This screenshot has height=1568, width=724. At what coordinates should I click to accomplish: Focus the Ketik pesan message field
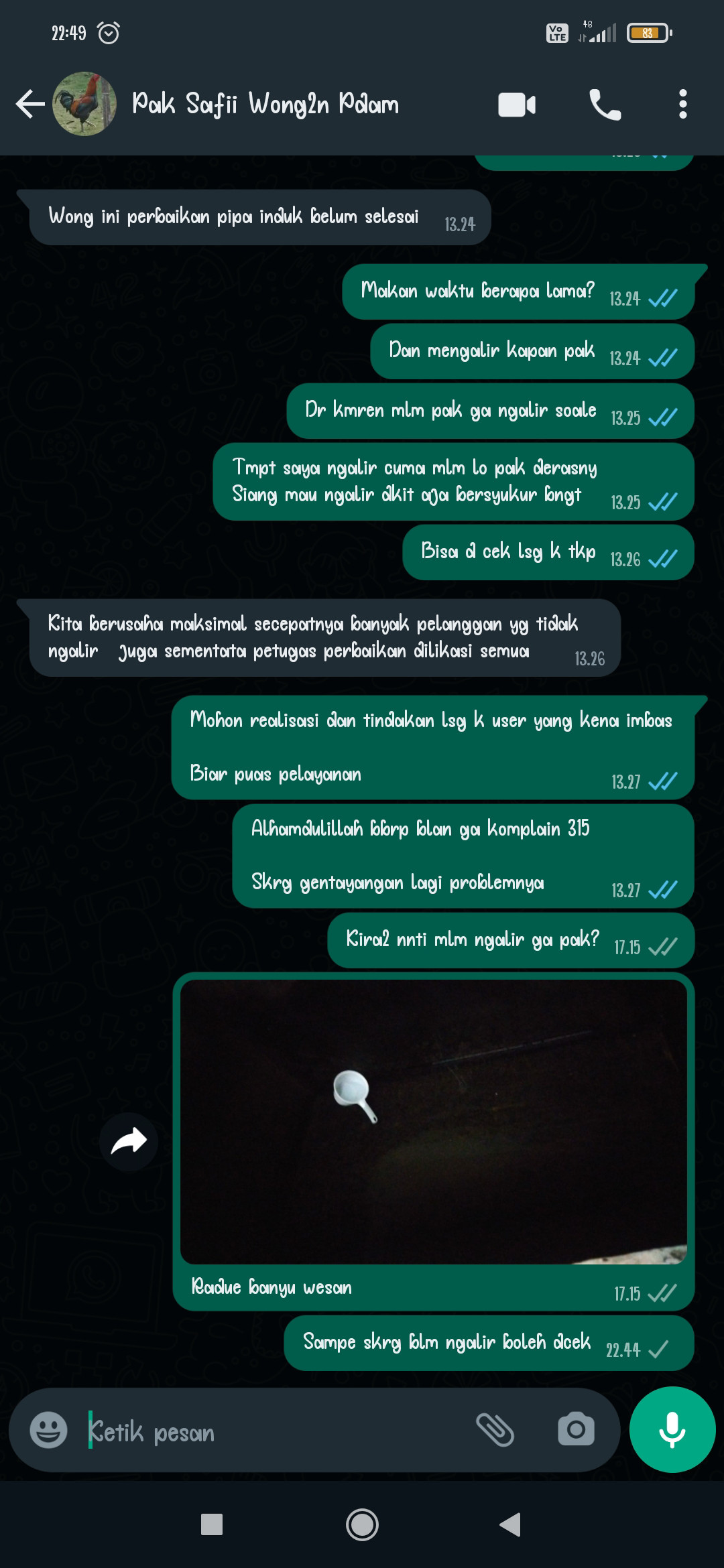(x=275, y=1432)
